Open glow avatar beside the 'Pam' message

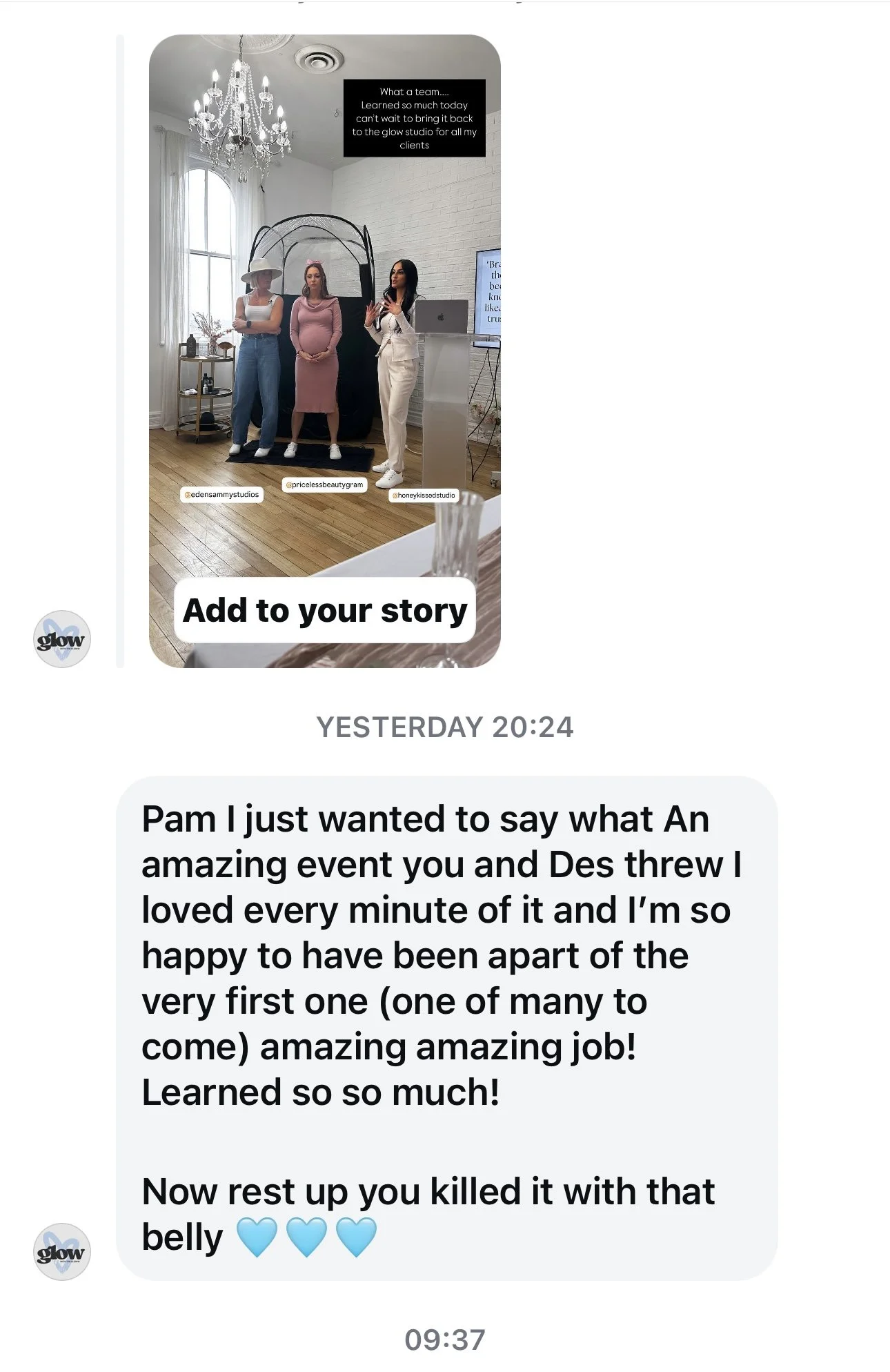pos(62,1252)
